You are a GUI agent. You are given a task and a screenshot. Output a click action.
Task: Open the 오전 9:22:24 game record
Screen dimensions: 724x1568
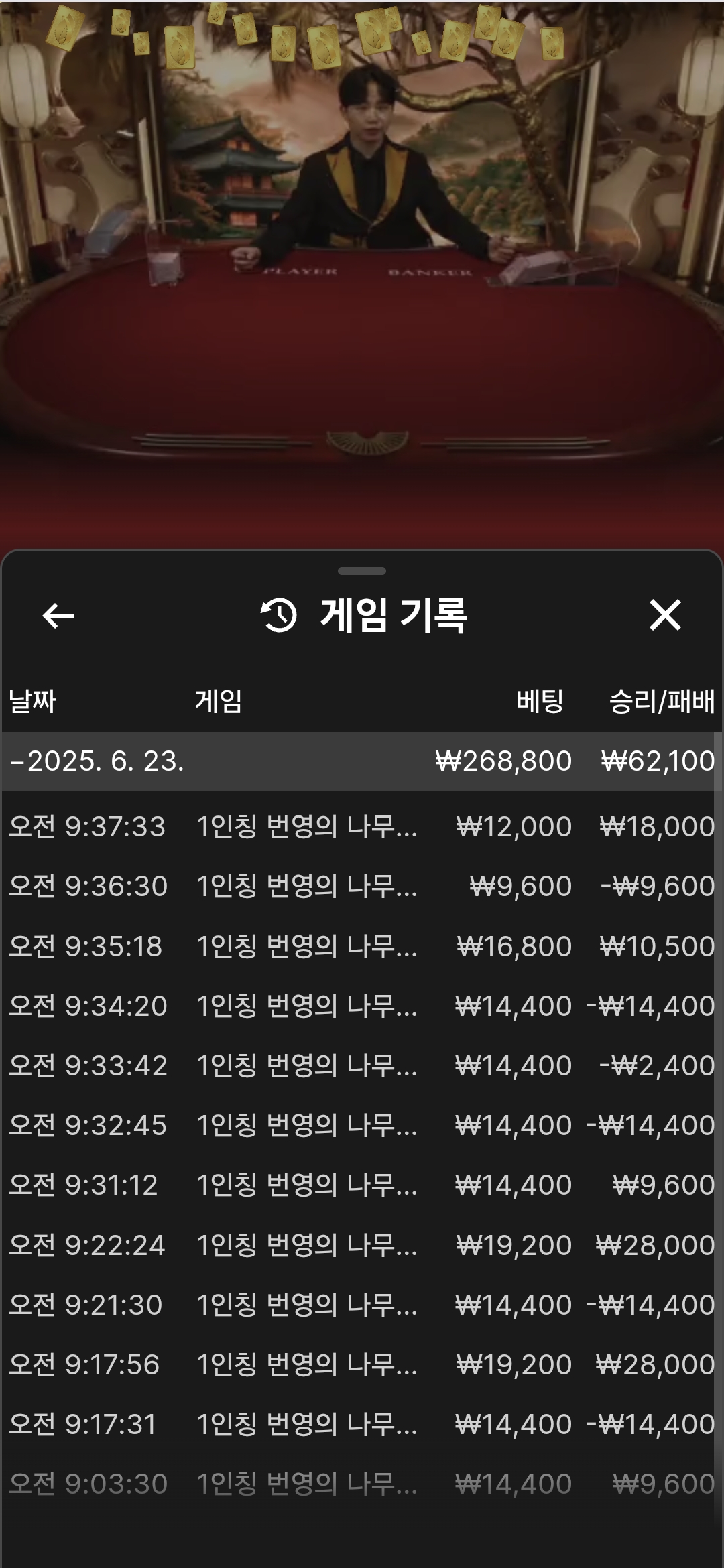361,1245
